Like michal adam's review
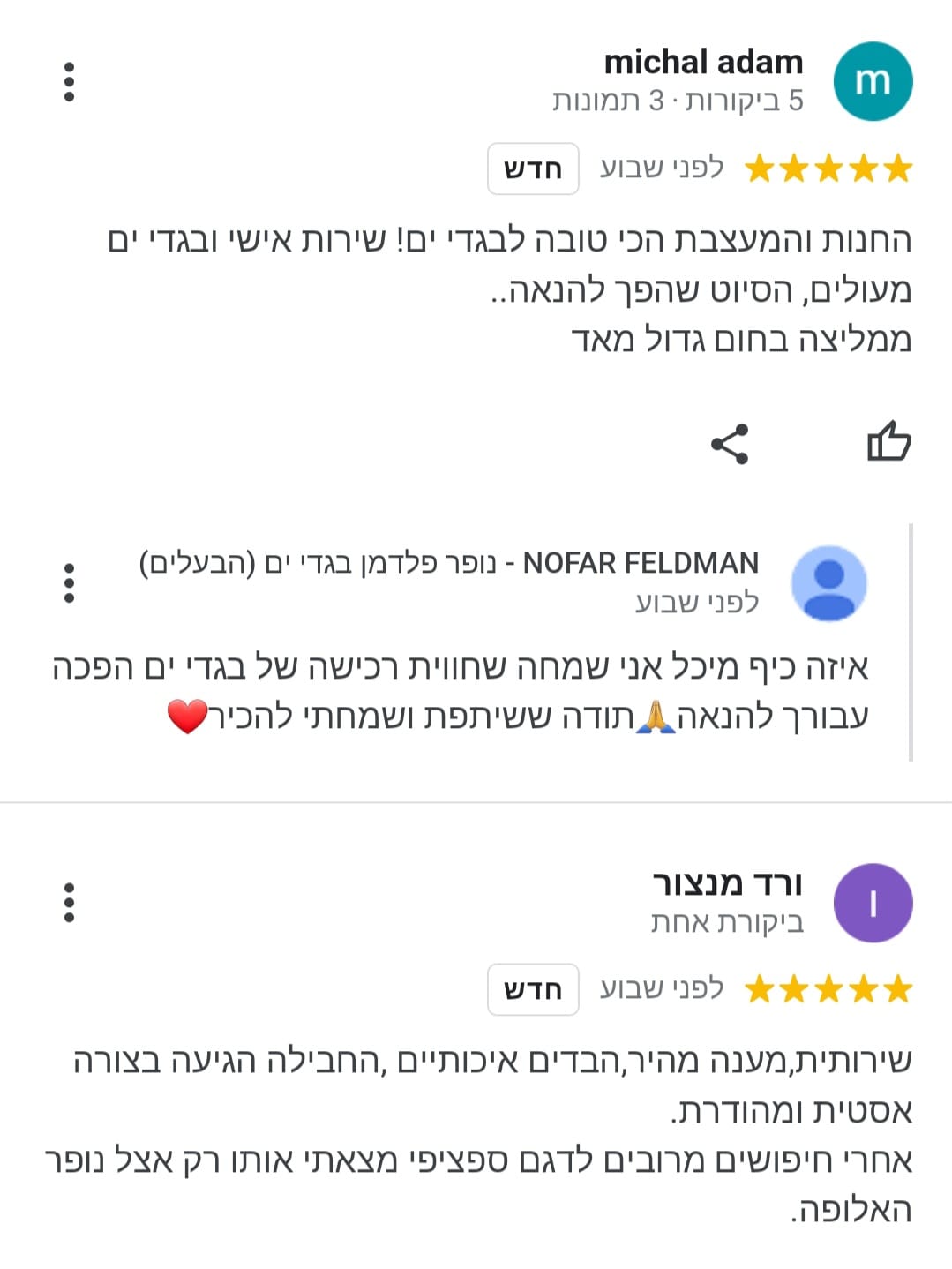 click(888, 441)
